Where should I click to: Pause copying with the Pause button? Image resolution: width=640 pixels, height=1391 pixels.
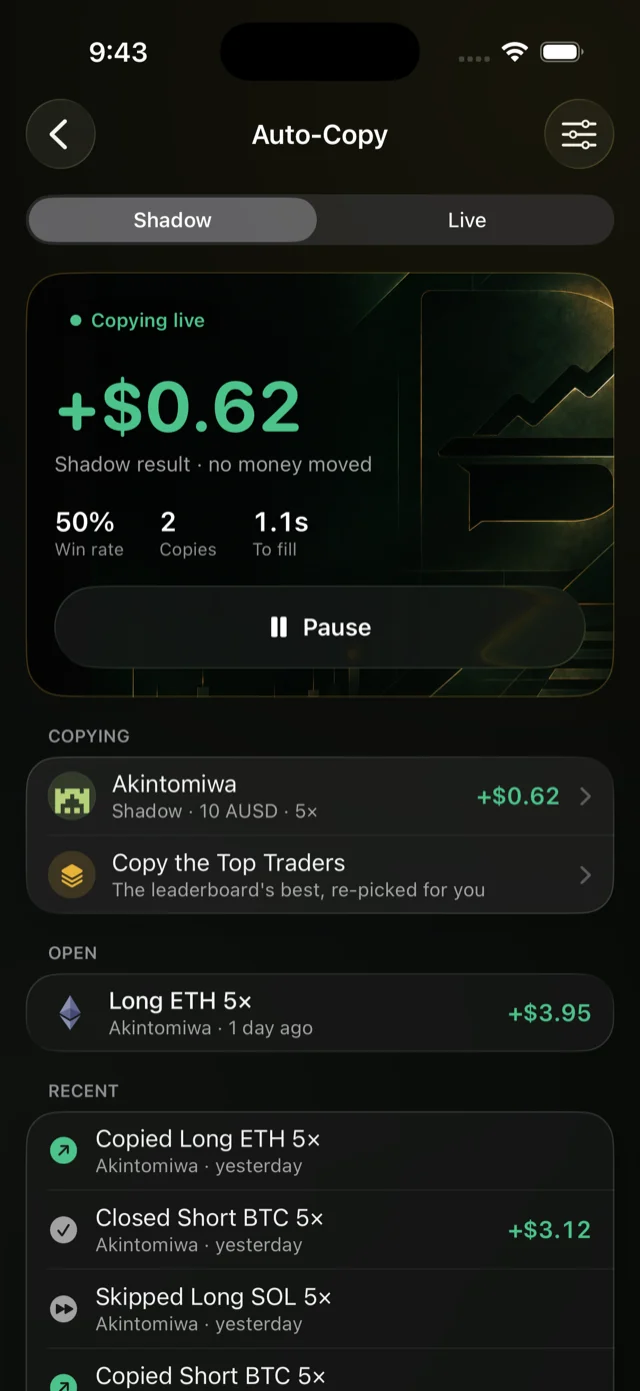(320, 627)
